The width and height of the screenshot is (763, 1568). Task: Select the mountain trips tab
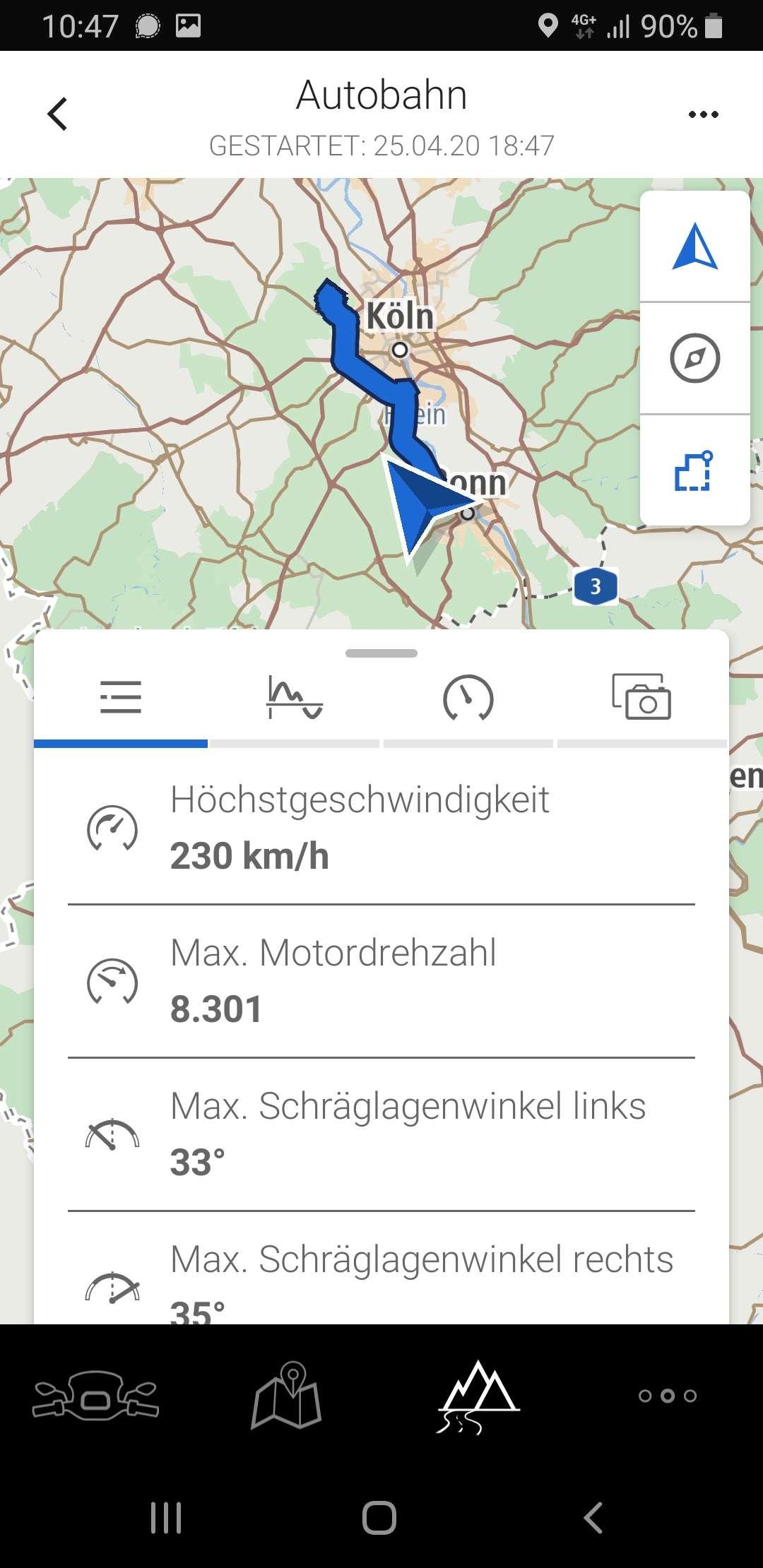(x=478, y=1396)
